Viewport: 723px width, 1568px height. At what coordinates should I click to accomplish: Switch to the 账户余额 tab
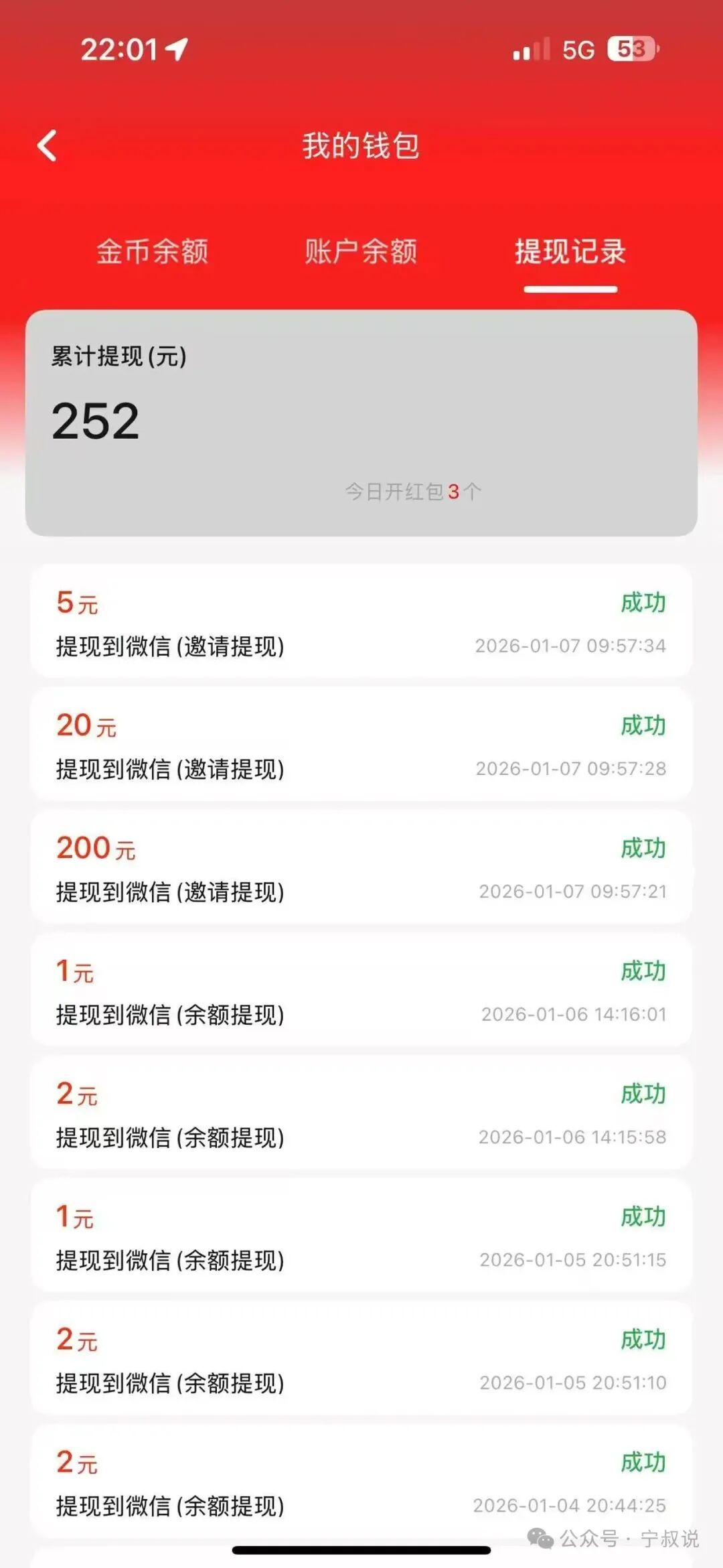[362, 253]
